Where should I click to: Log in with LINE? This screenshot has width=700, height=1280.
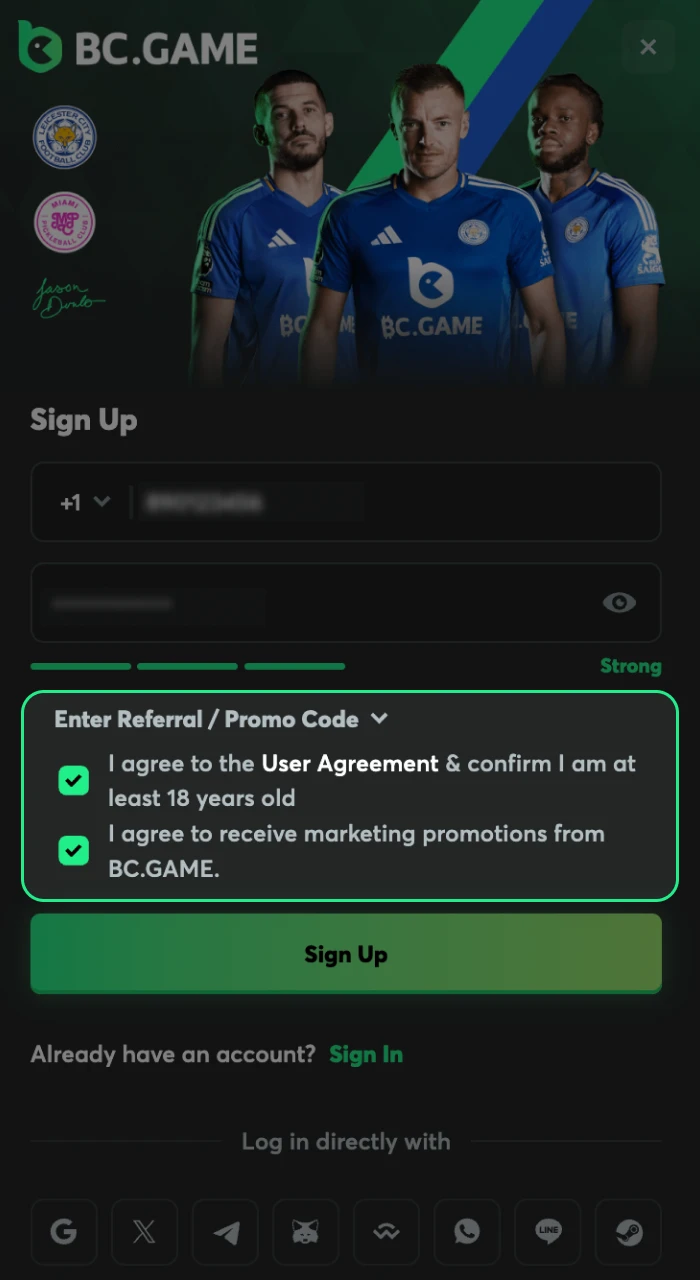548,1233
